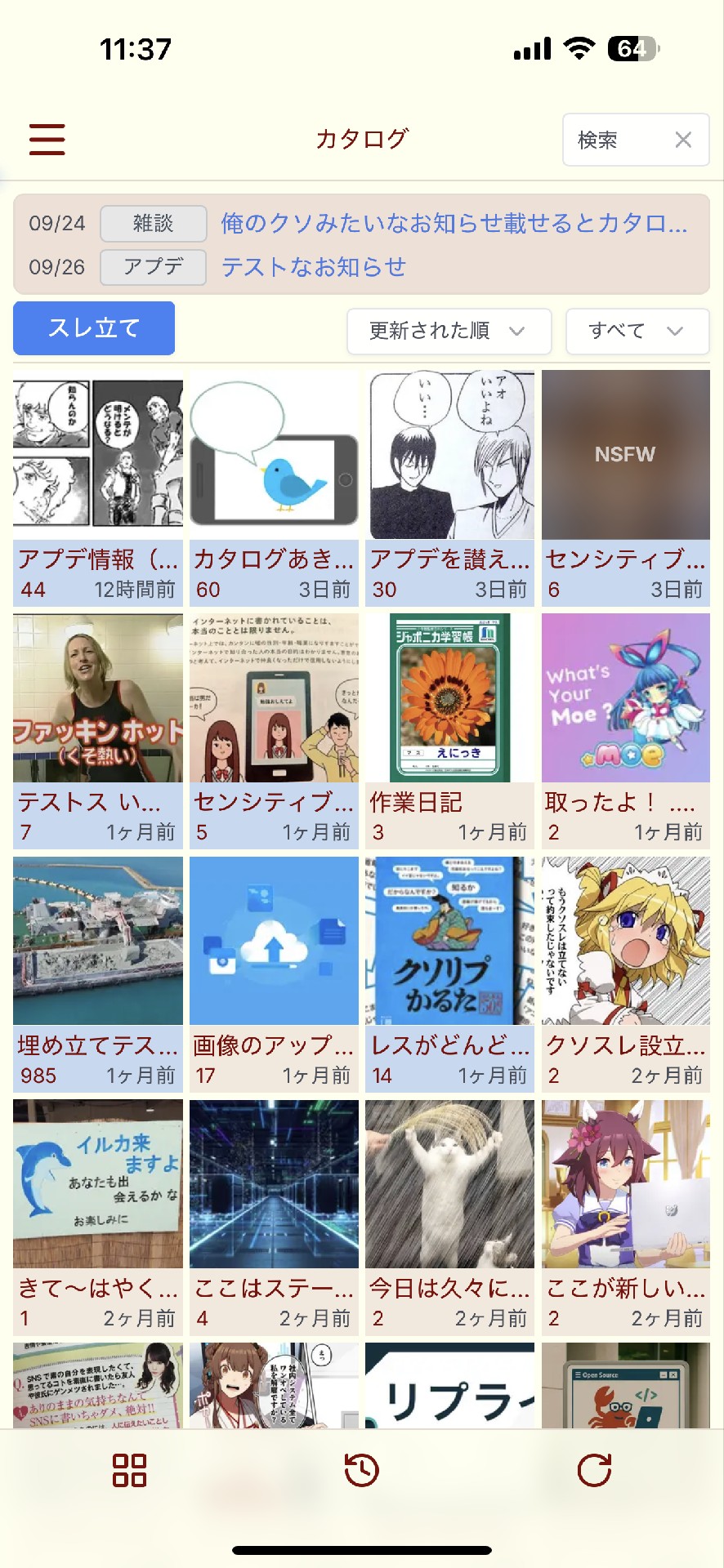Open the NSFW センシティブ thread with 6 replies
Screen dimensions: 724x1568
point(625,488)
